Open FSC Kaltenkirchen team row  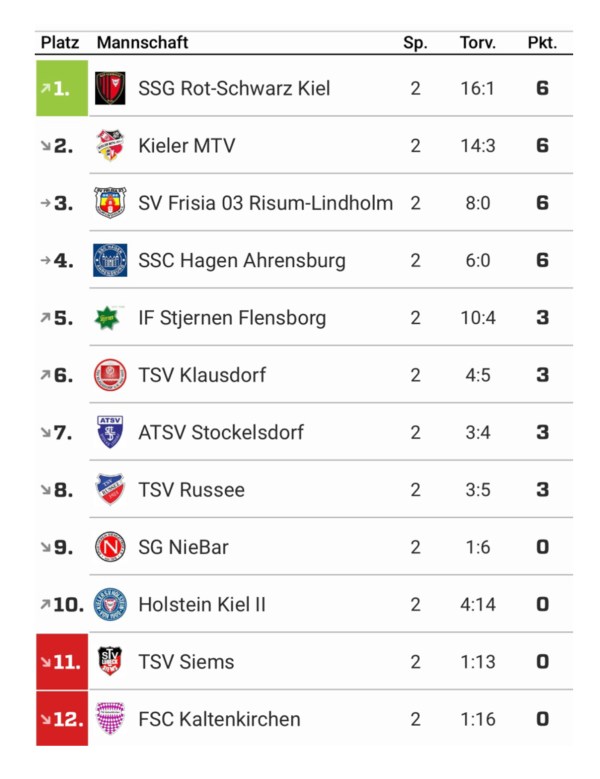[x=219, y=719]
